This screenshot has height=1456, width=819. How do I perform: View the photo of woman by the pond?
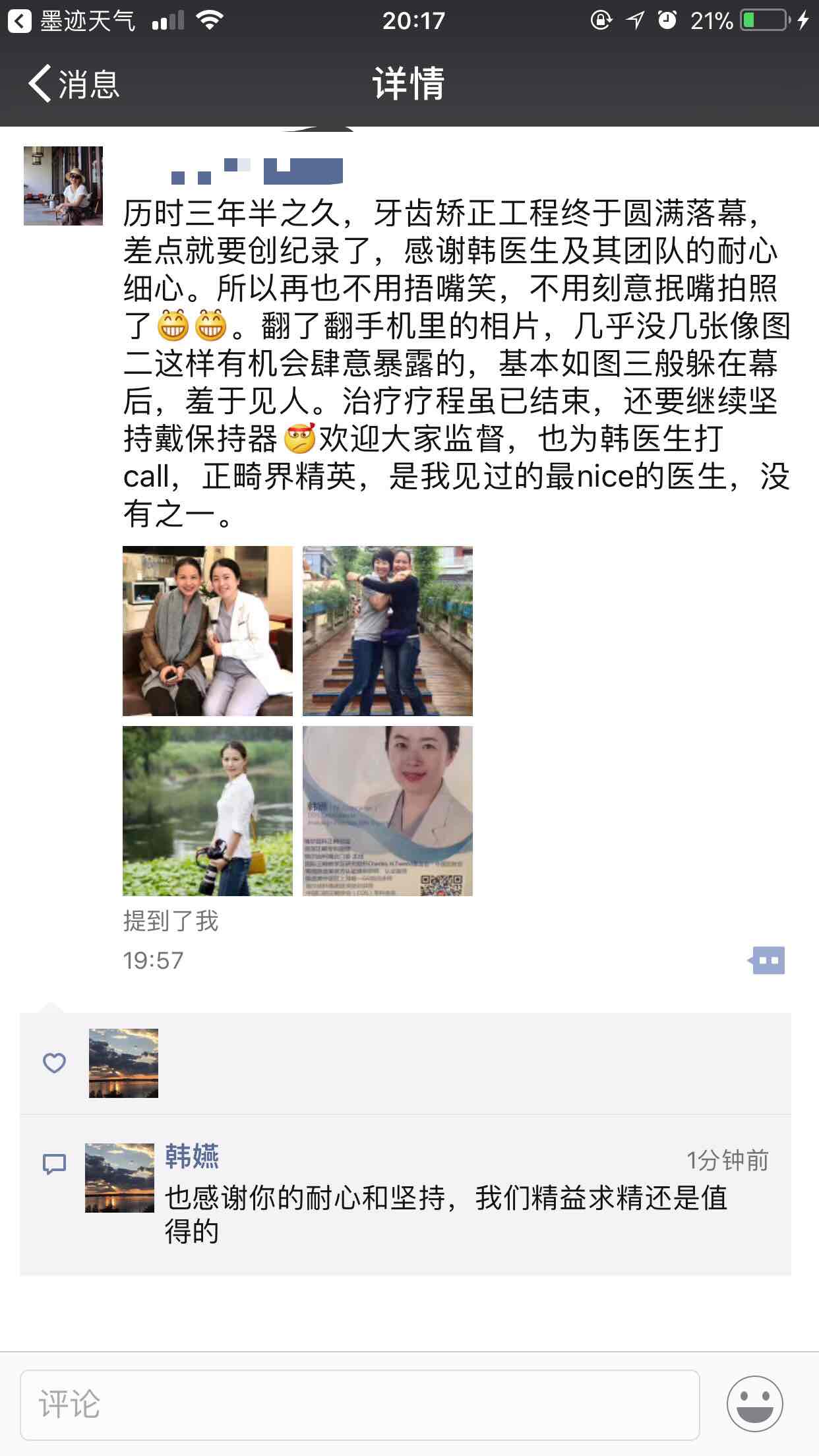(x=208, y=811)
